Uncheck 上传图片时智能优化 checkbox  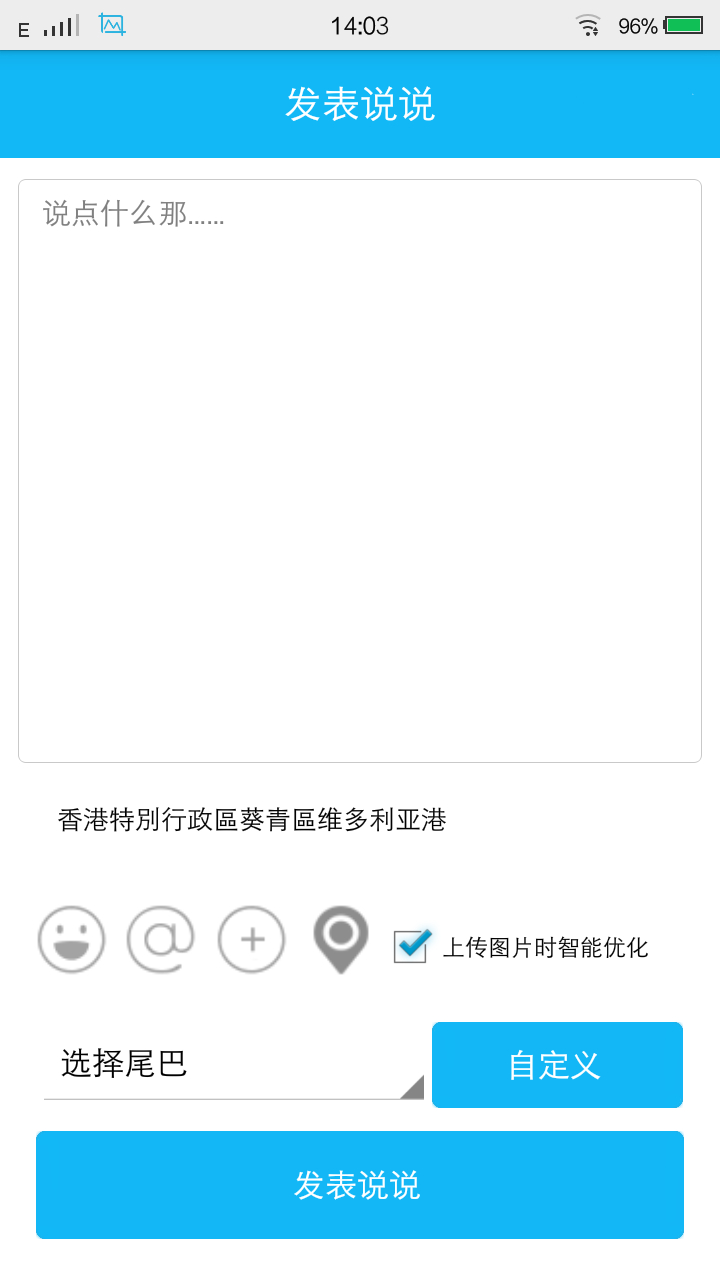(x=412, y=946)
